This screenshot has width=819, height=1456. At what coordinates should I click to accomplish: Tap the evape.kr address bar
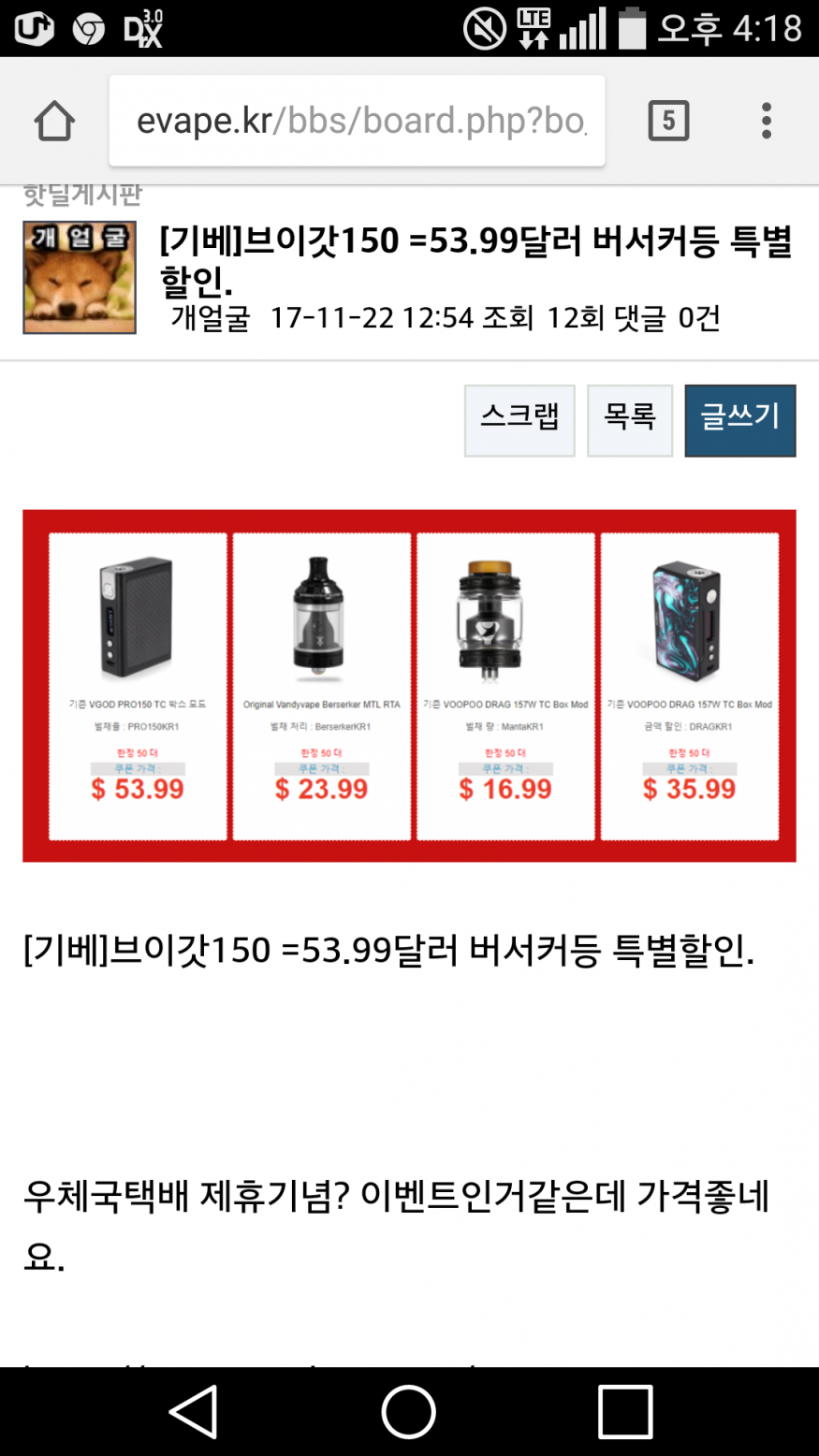pyautogui.click(x=357, y=121)
